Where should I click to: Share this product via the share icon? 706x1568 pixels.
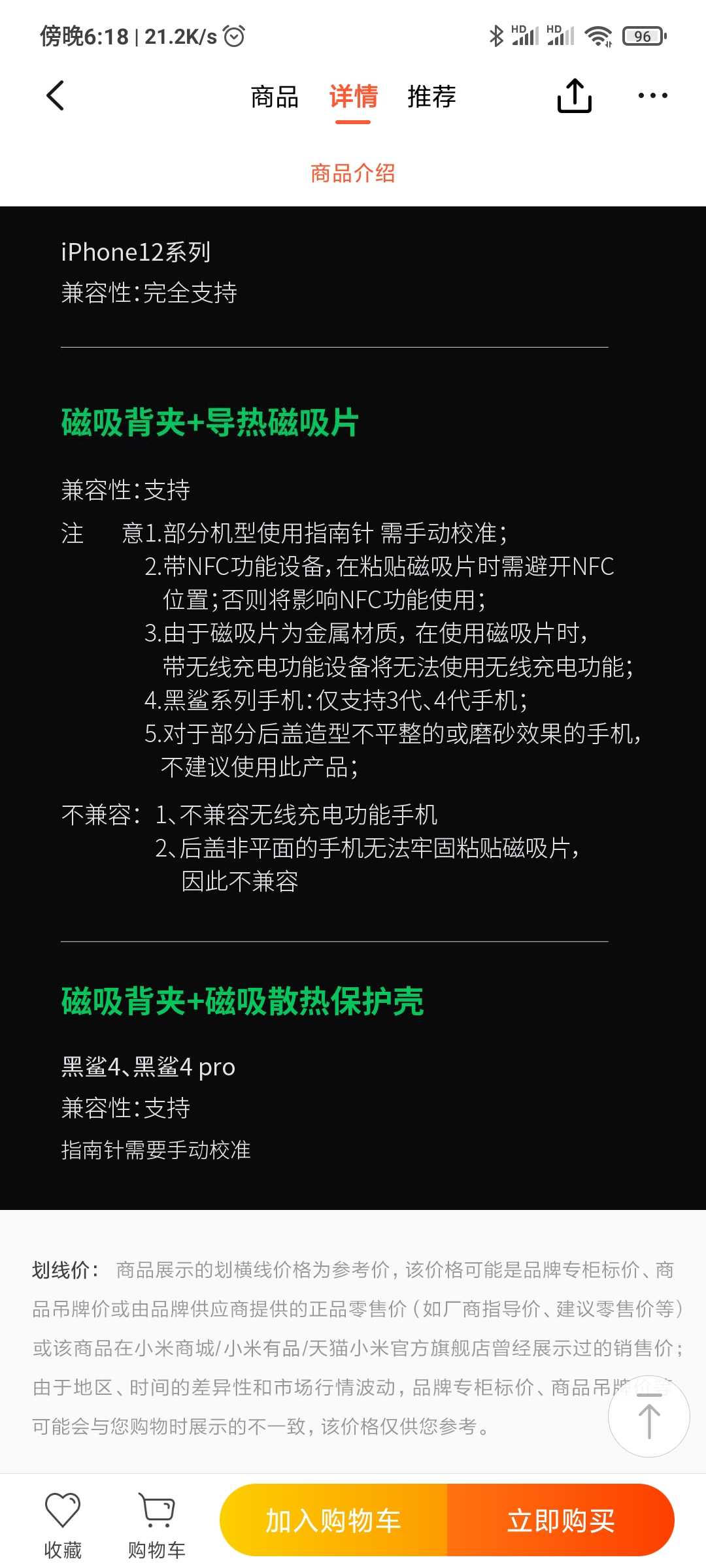click(575, 95)
